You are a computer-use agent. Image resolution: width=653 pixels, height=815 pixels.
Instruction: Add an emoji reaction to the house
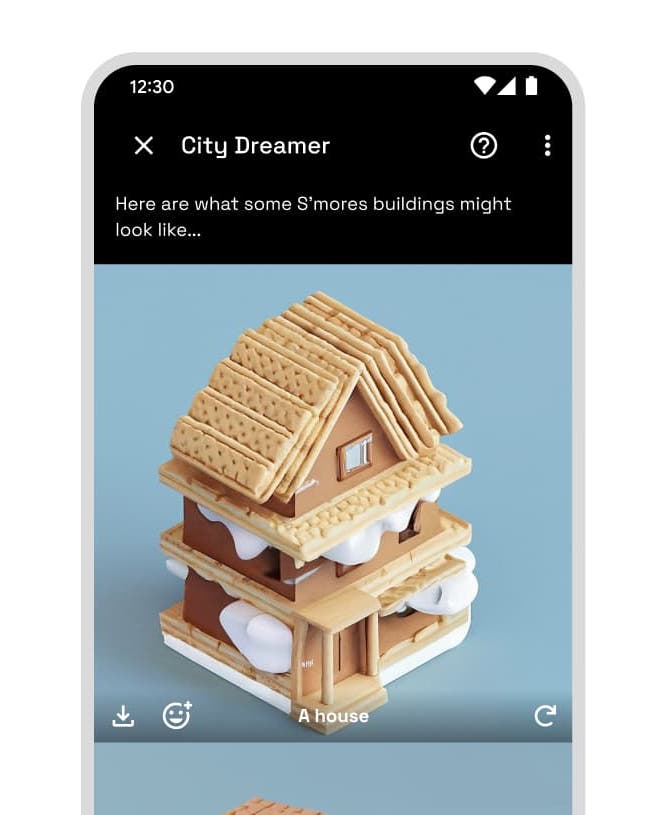point(177,715)
